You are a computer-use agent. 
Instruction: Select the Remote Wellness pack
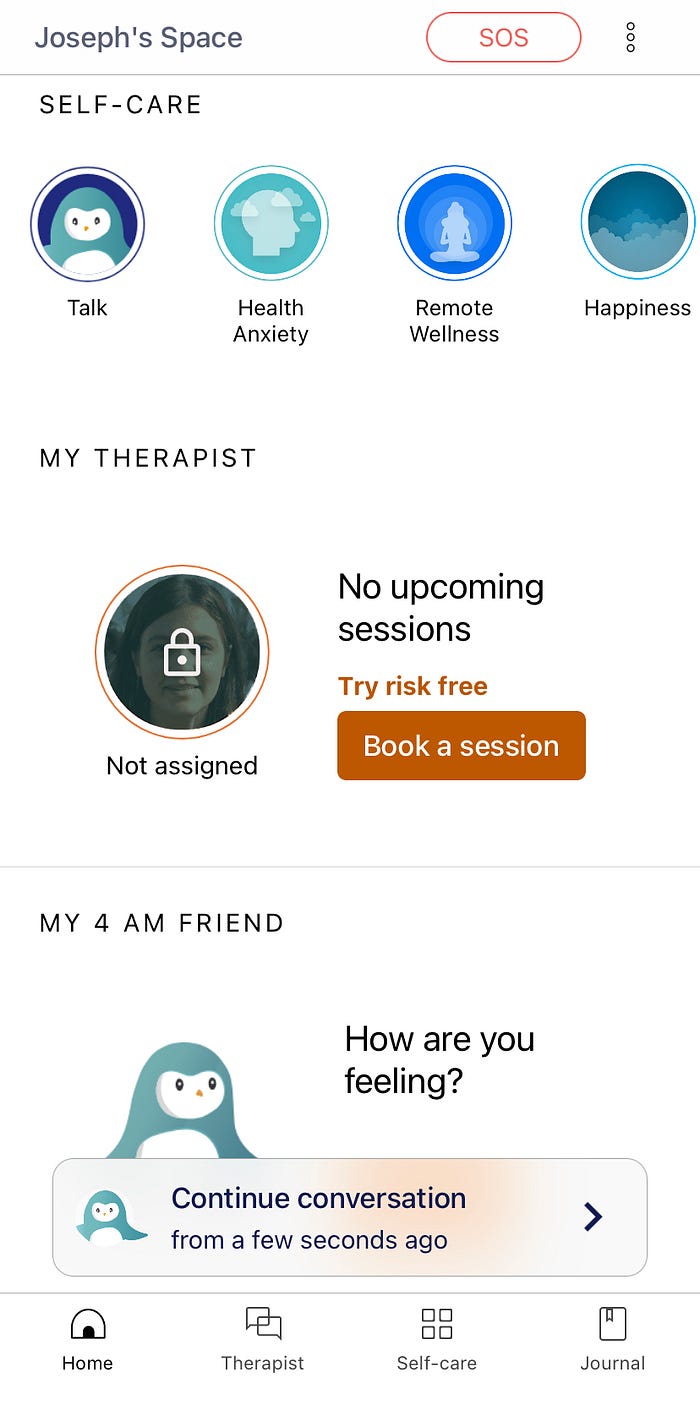[454, 223]
